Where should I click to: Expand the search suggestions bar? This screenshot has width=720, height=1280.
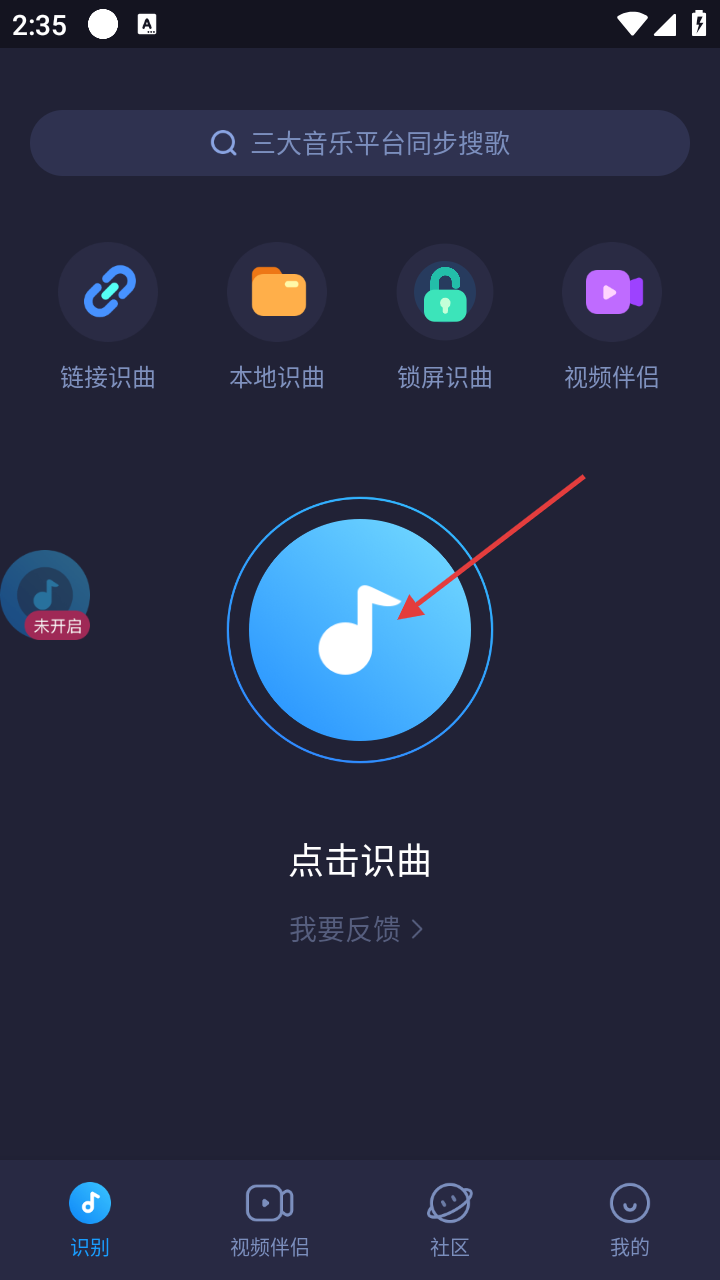360,142
